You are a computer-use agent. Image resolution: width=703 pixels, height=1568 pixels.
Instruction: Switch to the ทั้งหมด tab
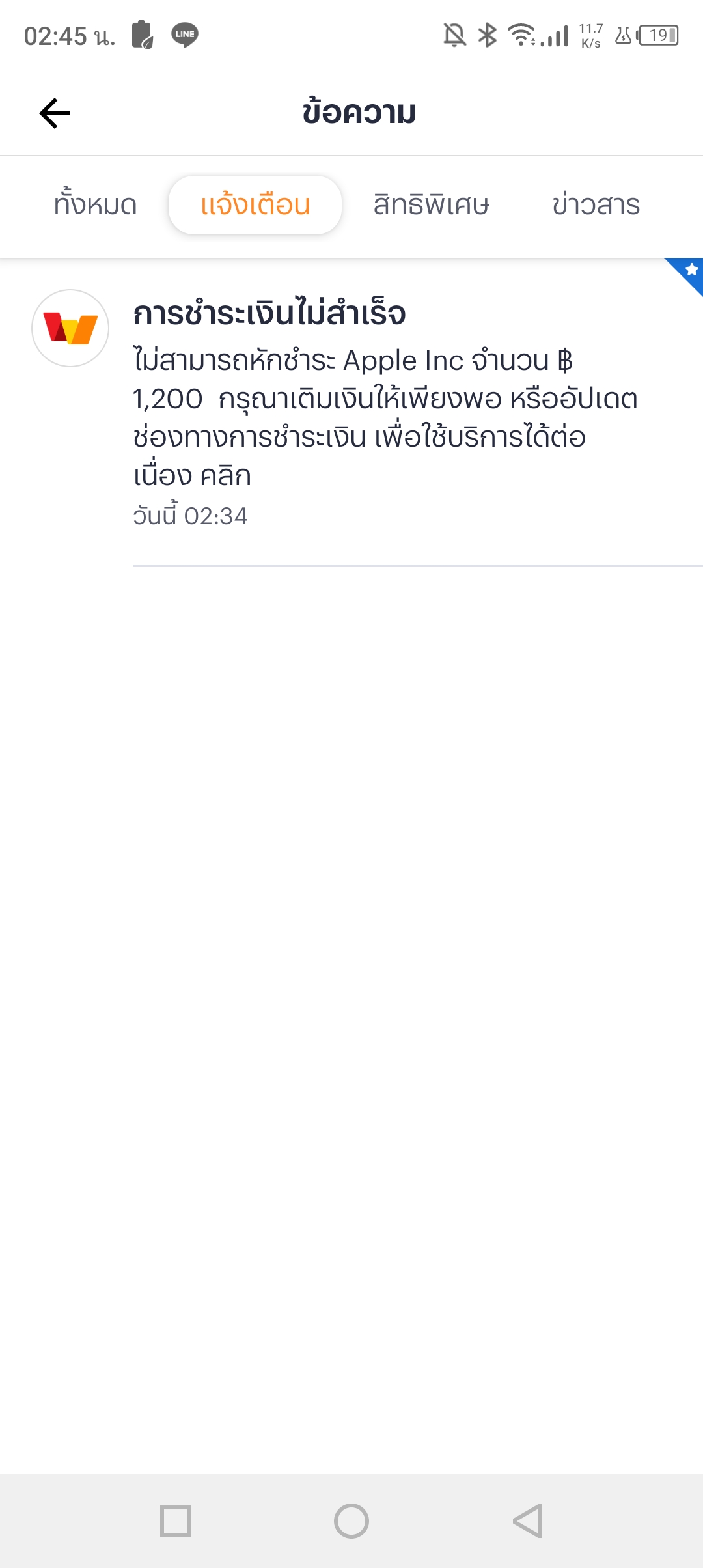[x=96, y=205]
